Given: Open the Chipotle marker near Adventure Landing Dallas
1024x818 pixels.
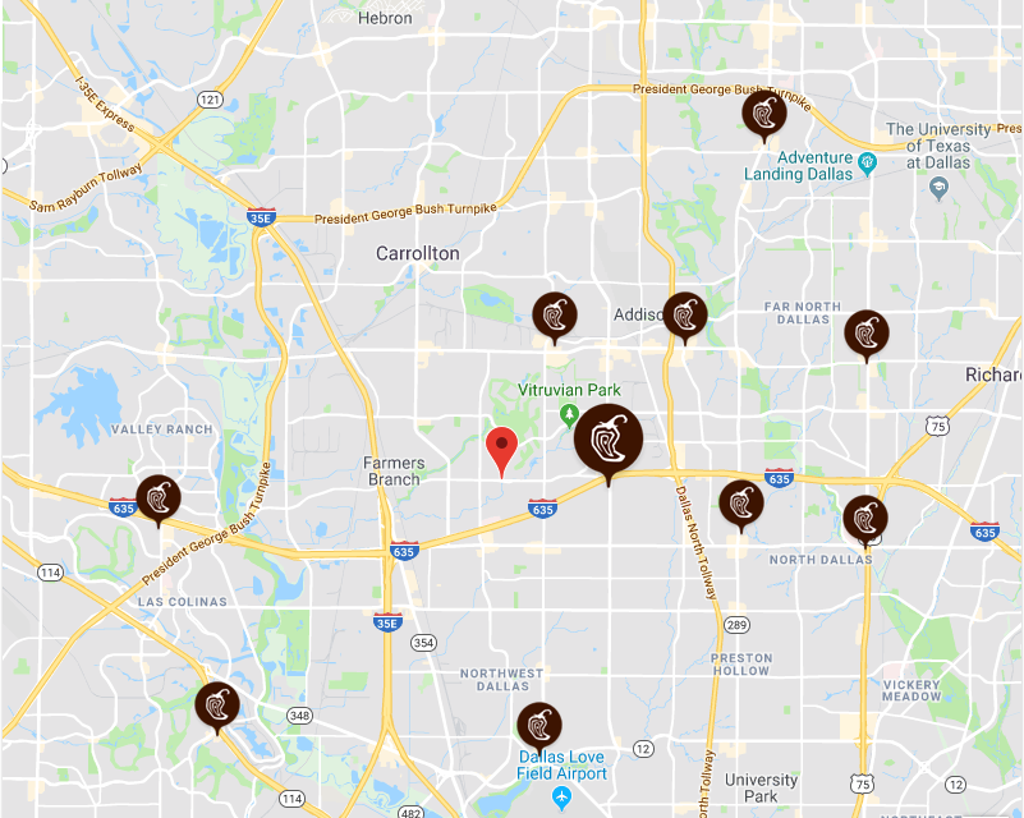Looking at the screenshot, I should click(764, 112).
